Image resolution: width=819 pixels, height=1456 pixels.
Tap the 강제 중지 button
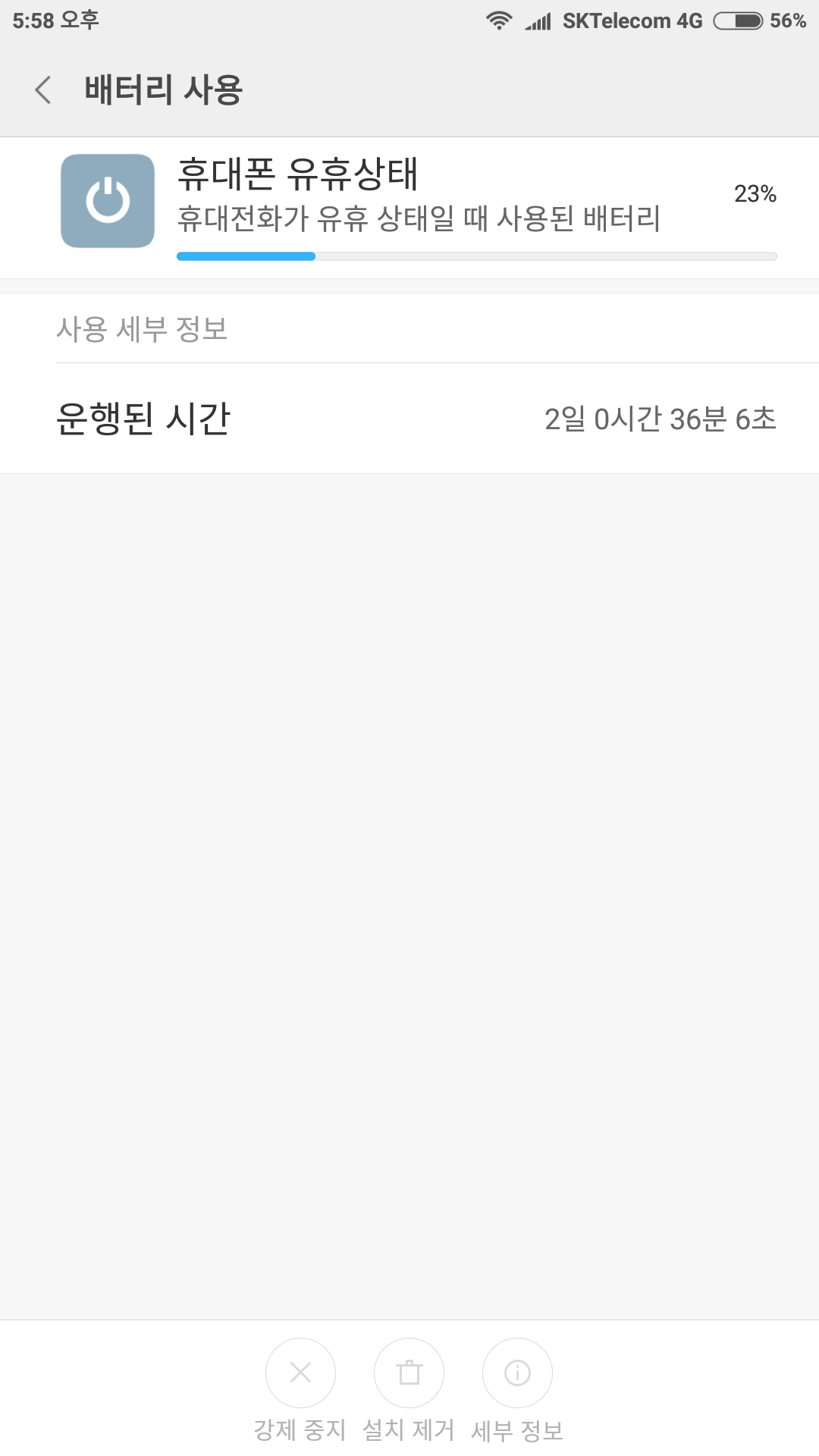tap(300, 1373)
